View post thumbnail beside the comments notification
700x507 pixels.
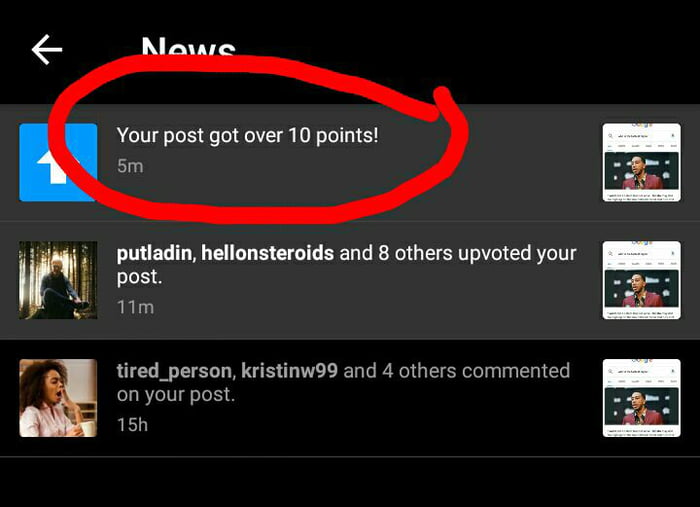[641, 398]
